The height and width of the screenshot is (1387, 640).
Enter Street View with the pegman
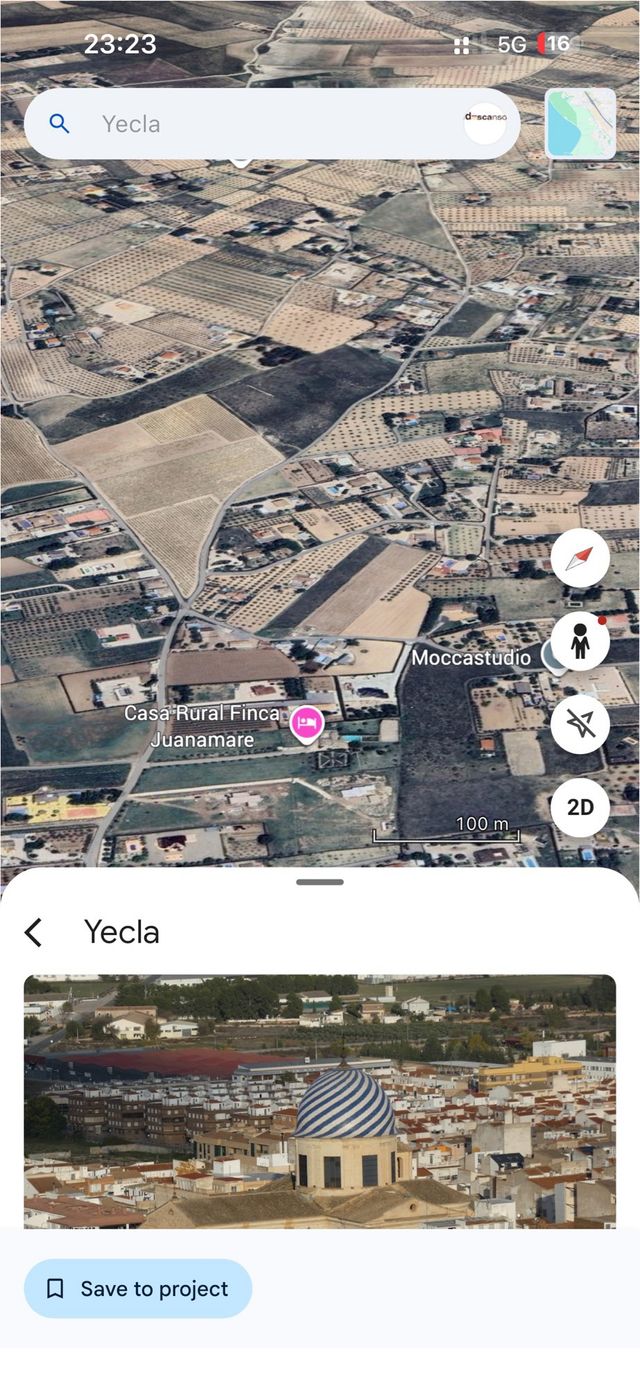tap(580, 641)
